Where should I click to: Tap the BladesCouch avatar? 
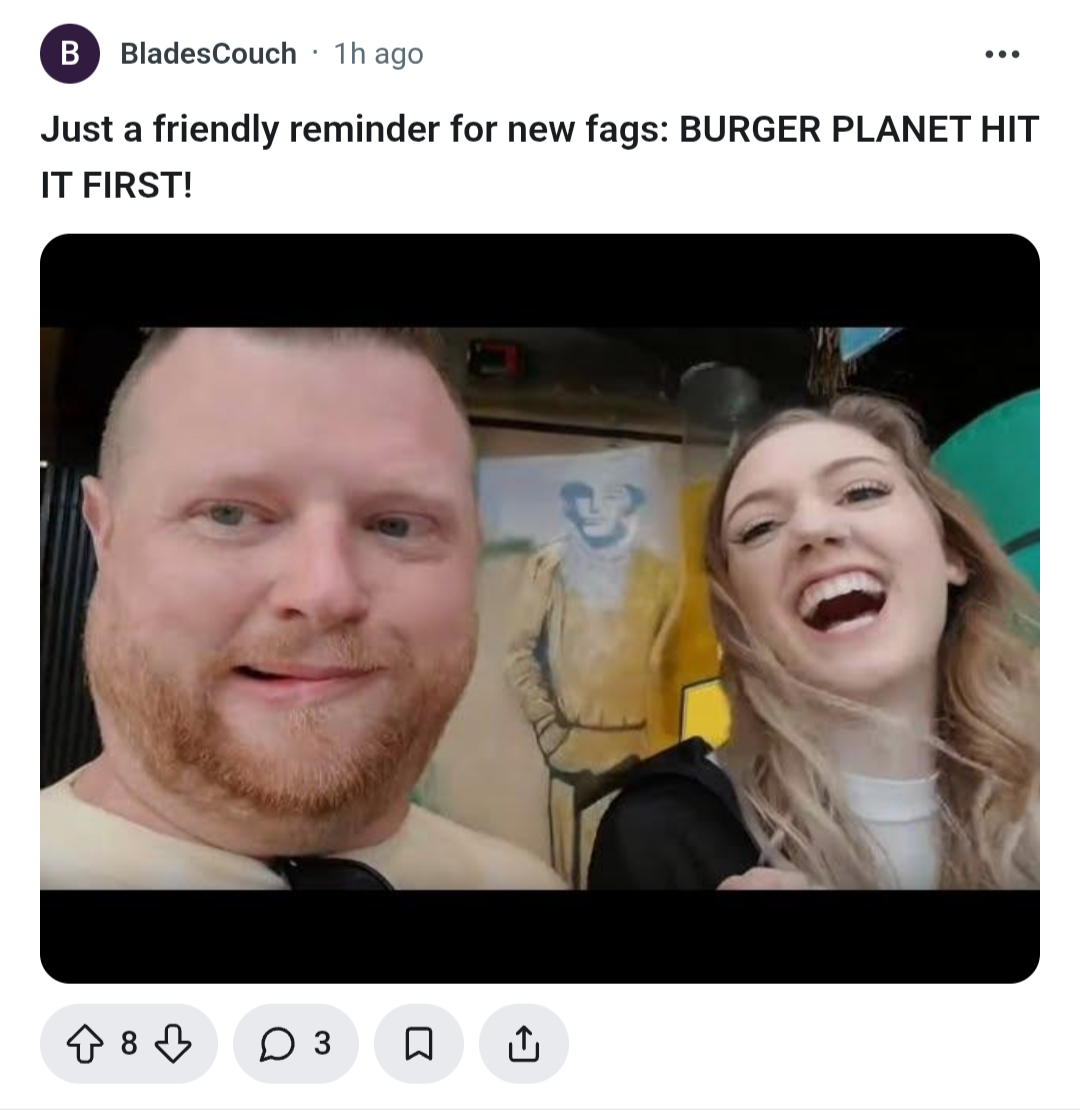(69, 54)
